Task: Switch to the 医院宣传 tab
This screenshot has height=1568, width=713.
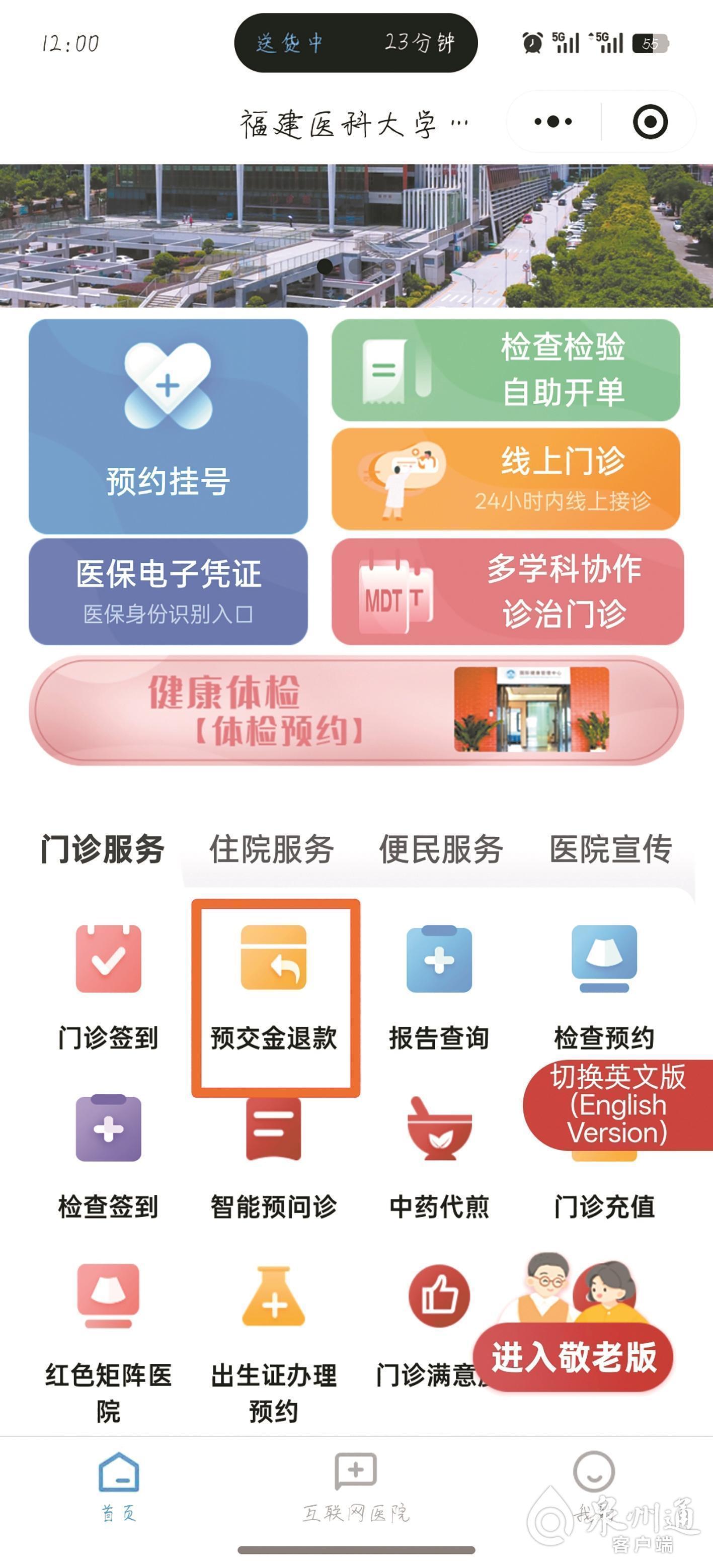Action: 611,849
